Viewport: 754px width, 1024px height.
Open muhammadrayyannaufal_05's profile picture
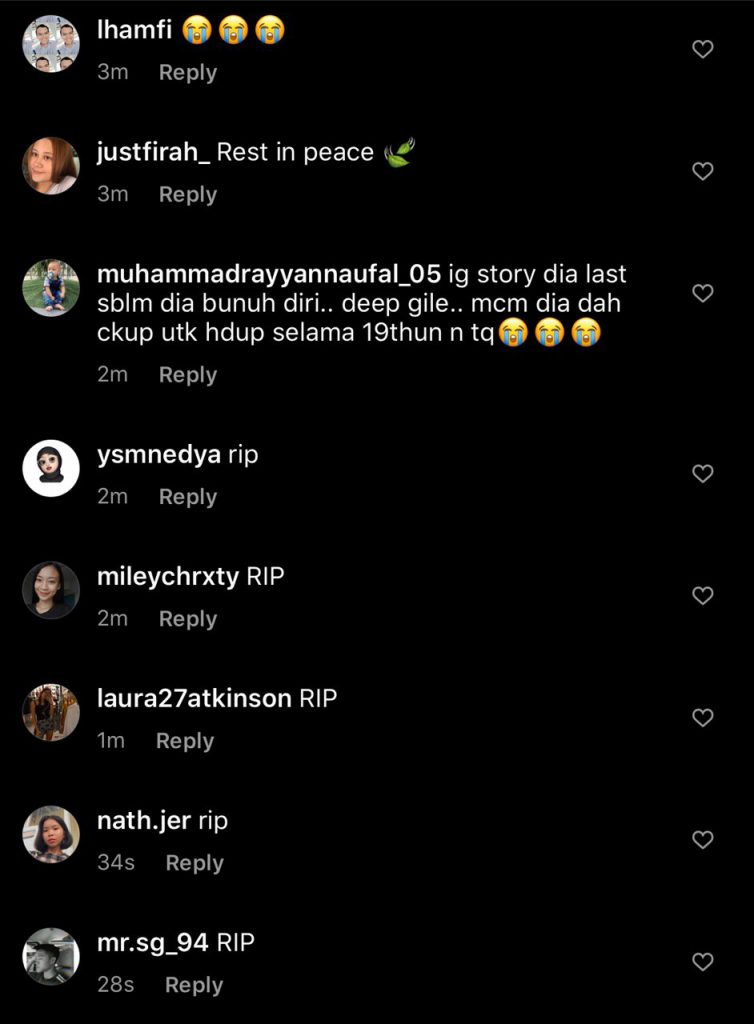pos(51,288)
